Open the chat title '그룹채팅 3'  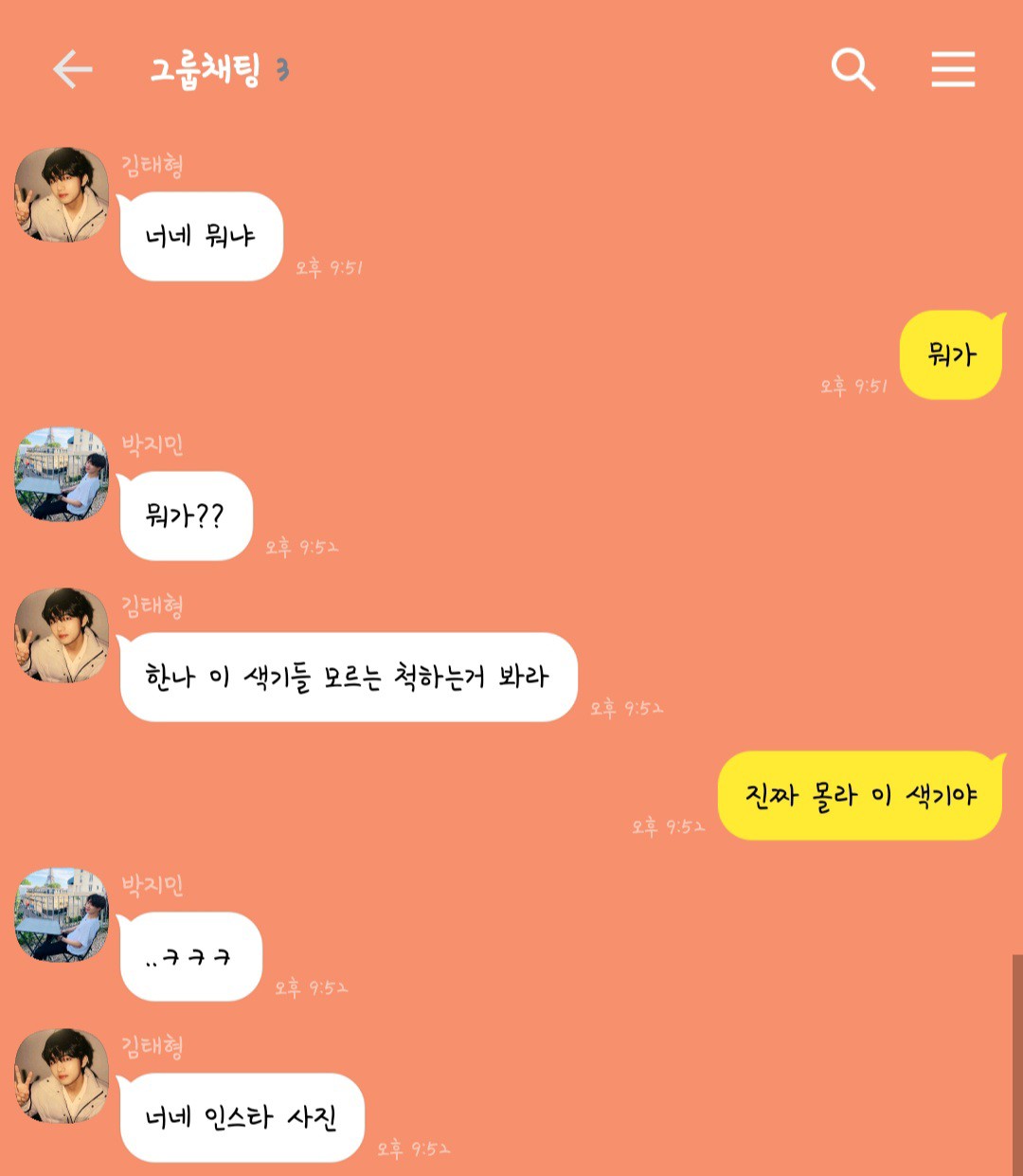(216, 66)
